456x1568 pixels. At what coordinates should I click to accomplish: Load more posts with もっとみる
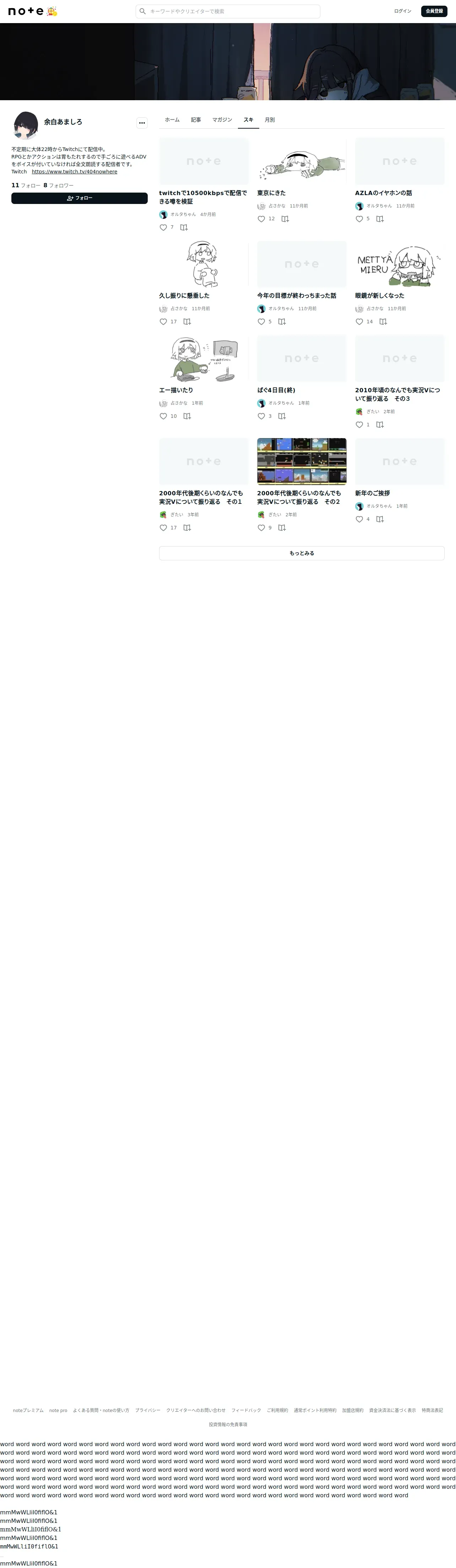click(x=302, y=553)
